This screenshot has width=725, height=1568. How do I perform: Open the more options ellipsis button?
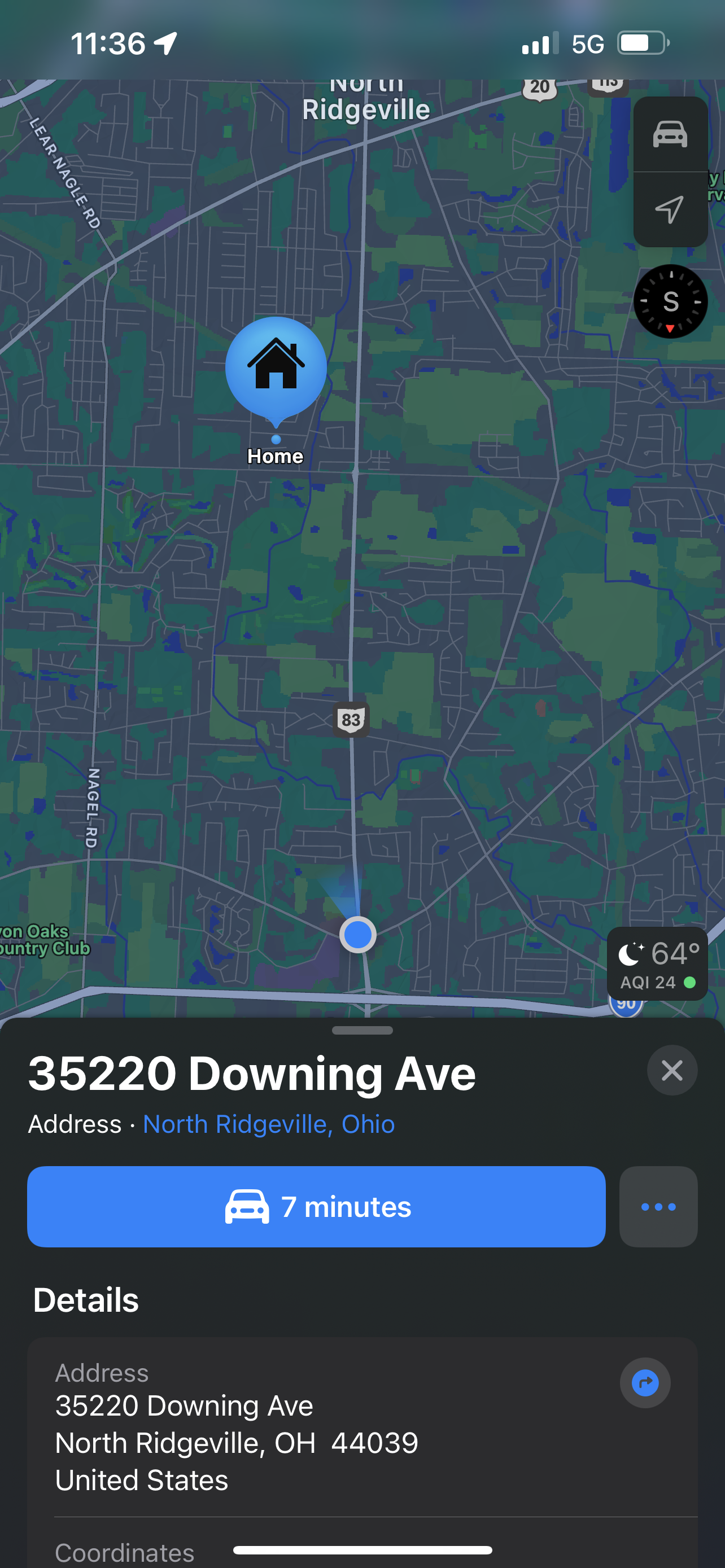click(658, 1206)
